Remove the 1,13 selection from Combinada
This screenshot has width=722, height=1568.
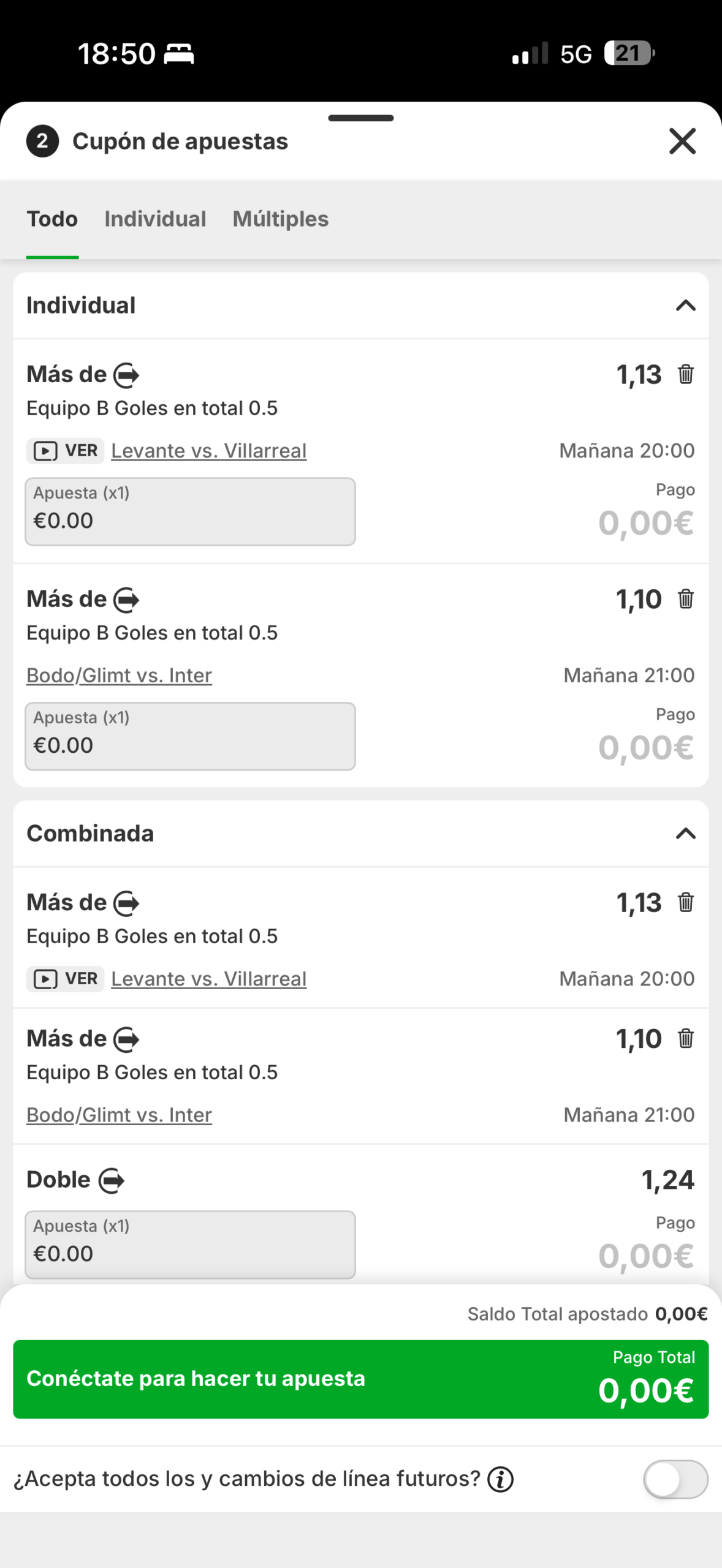(685, 903)
